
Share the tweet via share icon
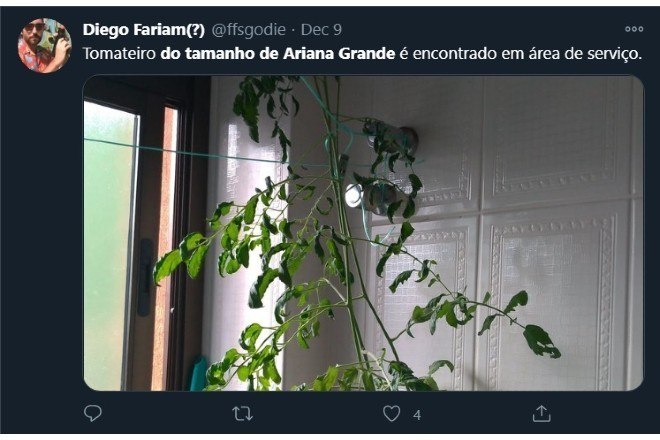[x=541, y=412]
